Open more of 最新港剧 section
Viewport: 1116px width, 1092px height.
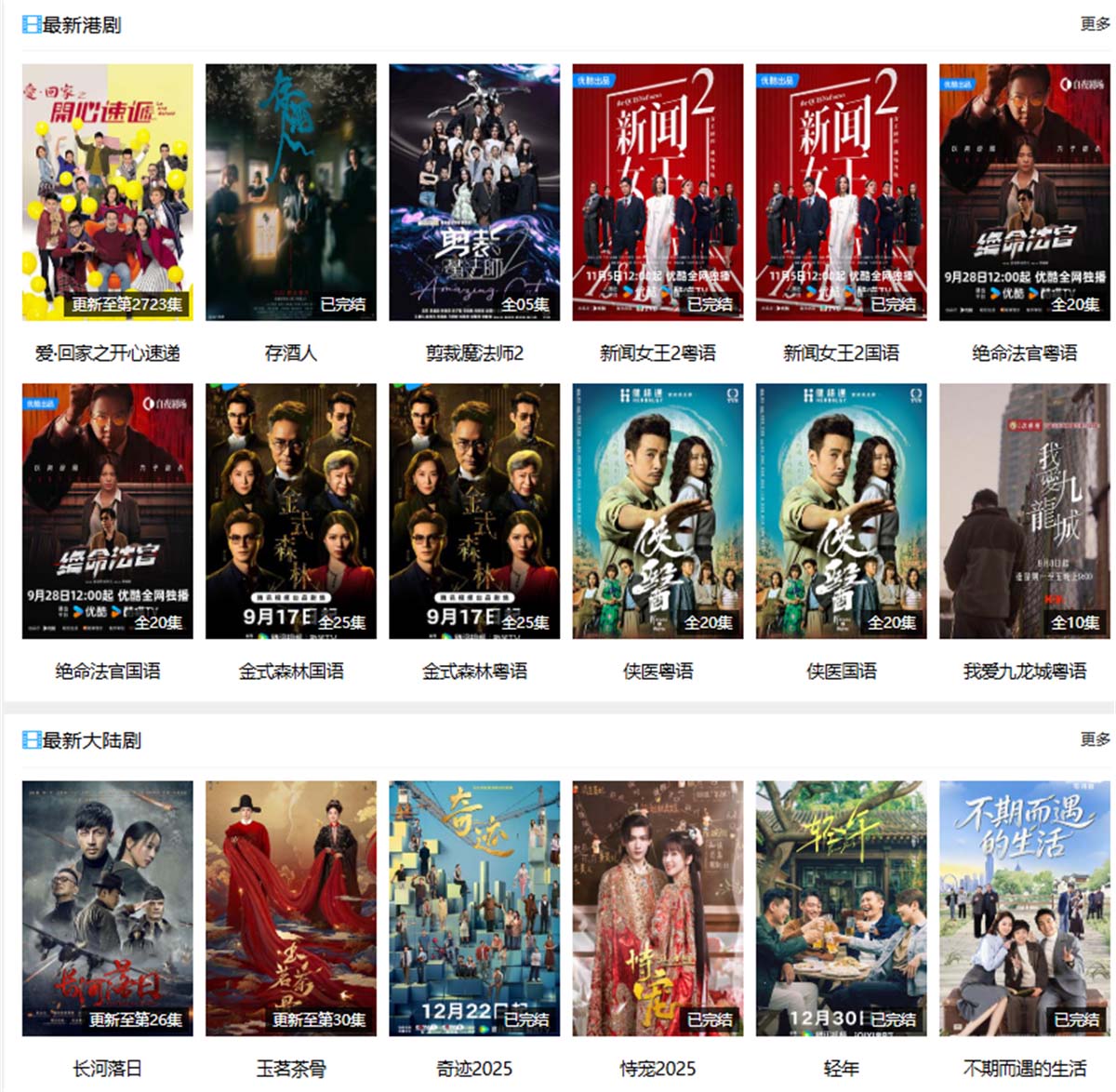pos(1095,23)
